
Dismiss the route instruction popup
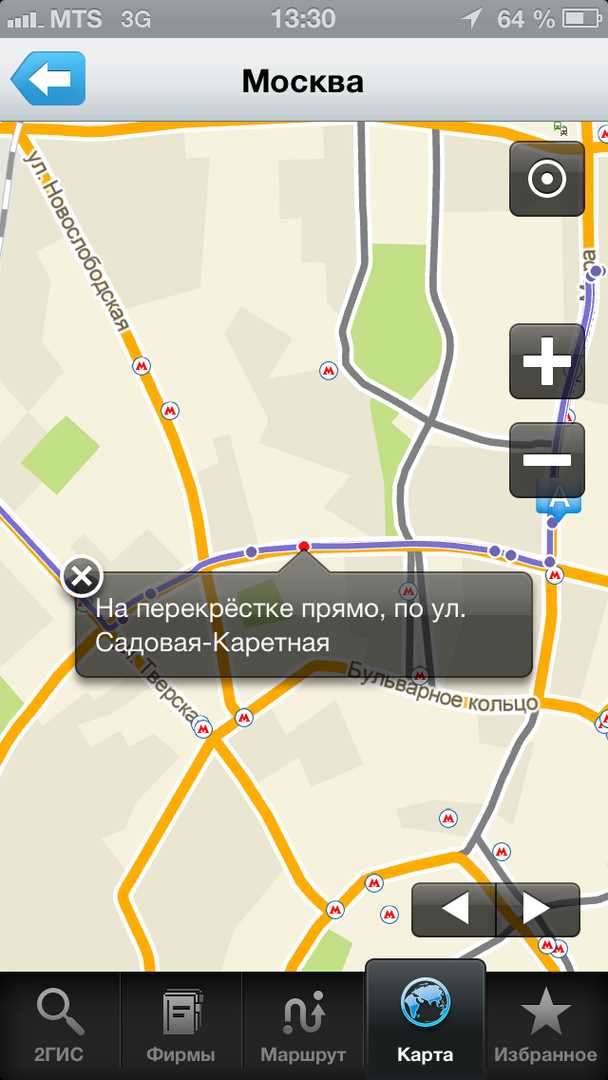pos(82,577)
